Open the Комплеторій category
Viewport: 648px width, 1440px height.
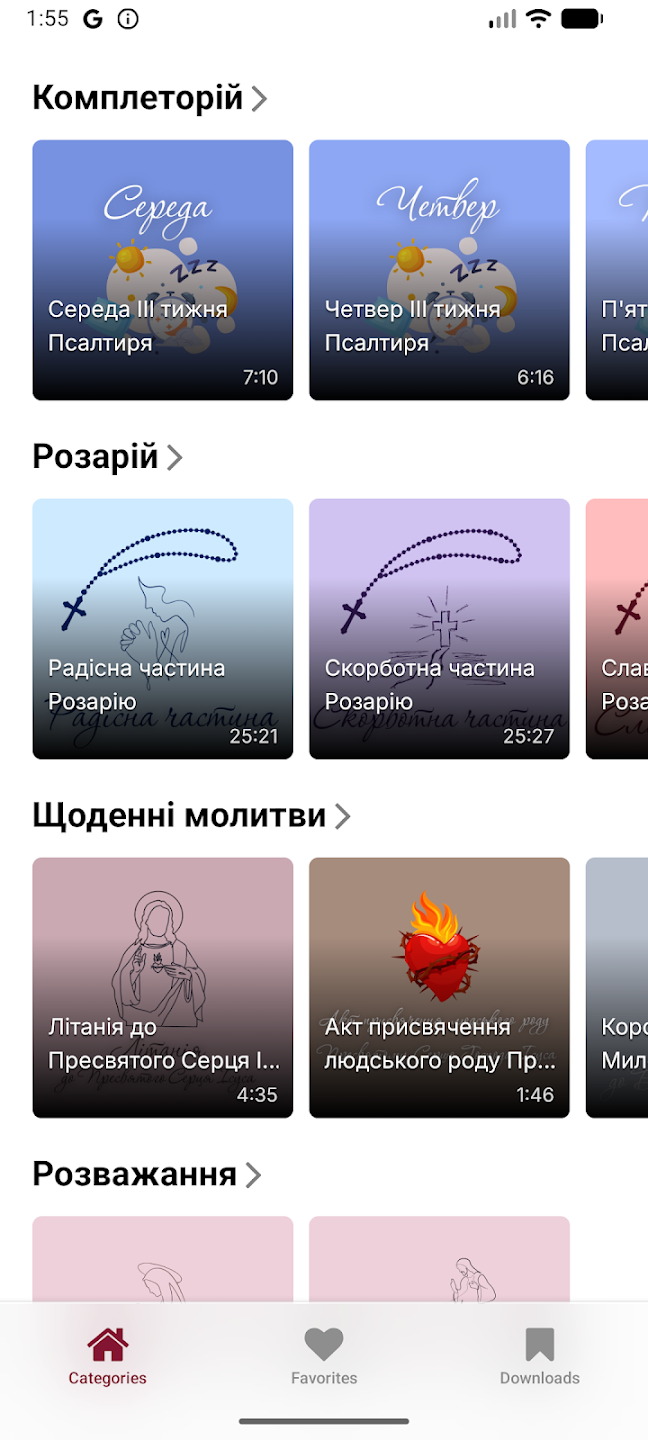[150, 98]
